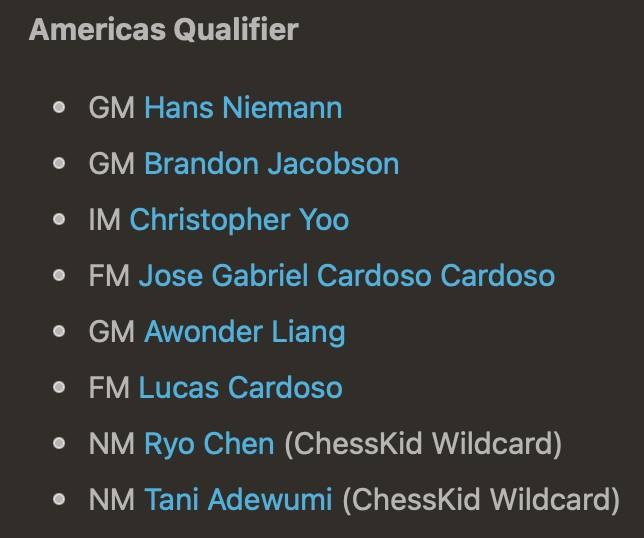Open Jose Gabriel Cardoso Cardoso link
This screenshot has width=644, height=538.
click(x=346, y=276)
